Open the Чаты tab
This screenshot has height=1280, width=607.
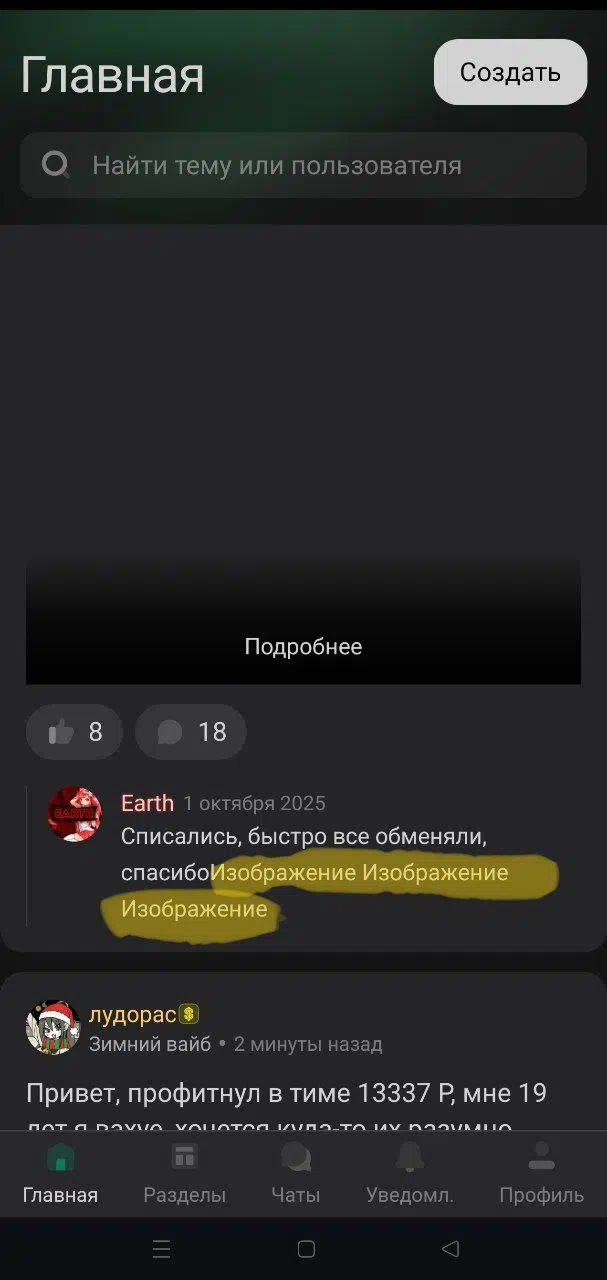coord(296,1175)
